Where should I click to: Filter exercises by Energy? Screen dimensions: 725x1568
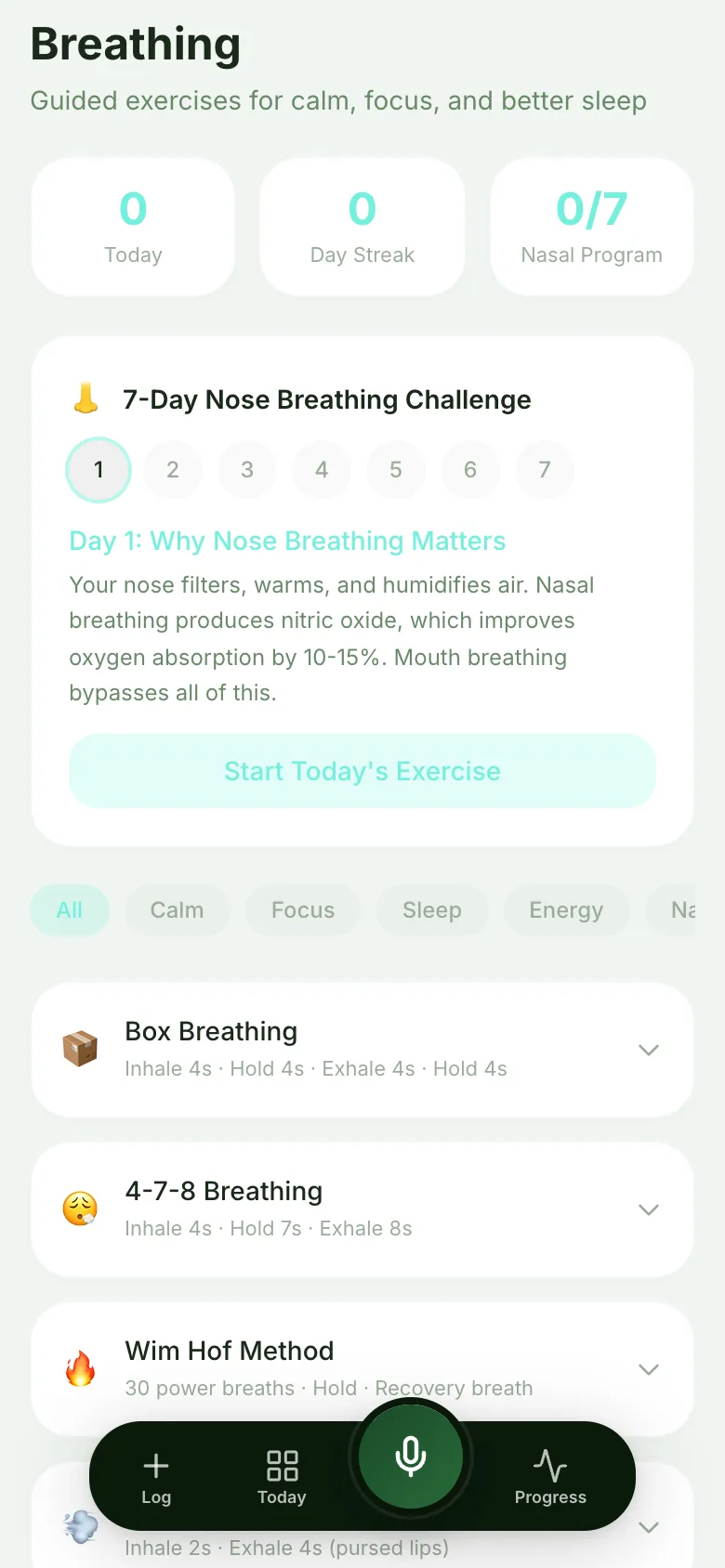pos(566,910)
